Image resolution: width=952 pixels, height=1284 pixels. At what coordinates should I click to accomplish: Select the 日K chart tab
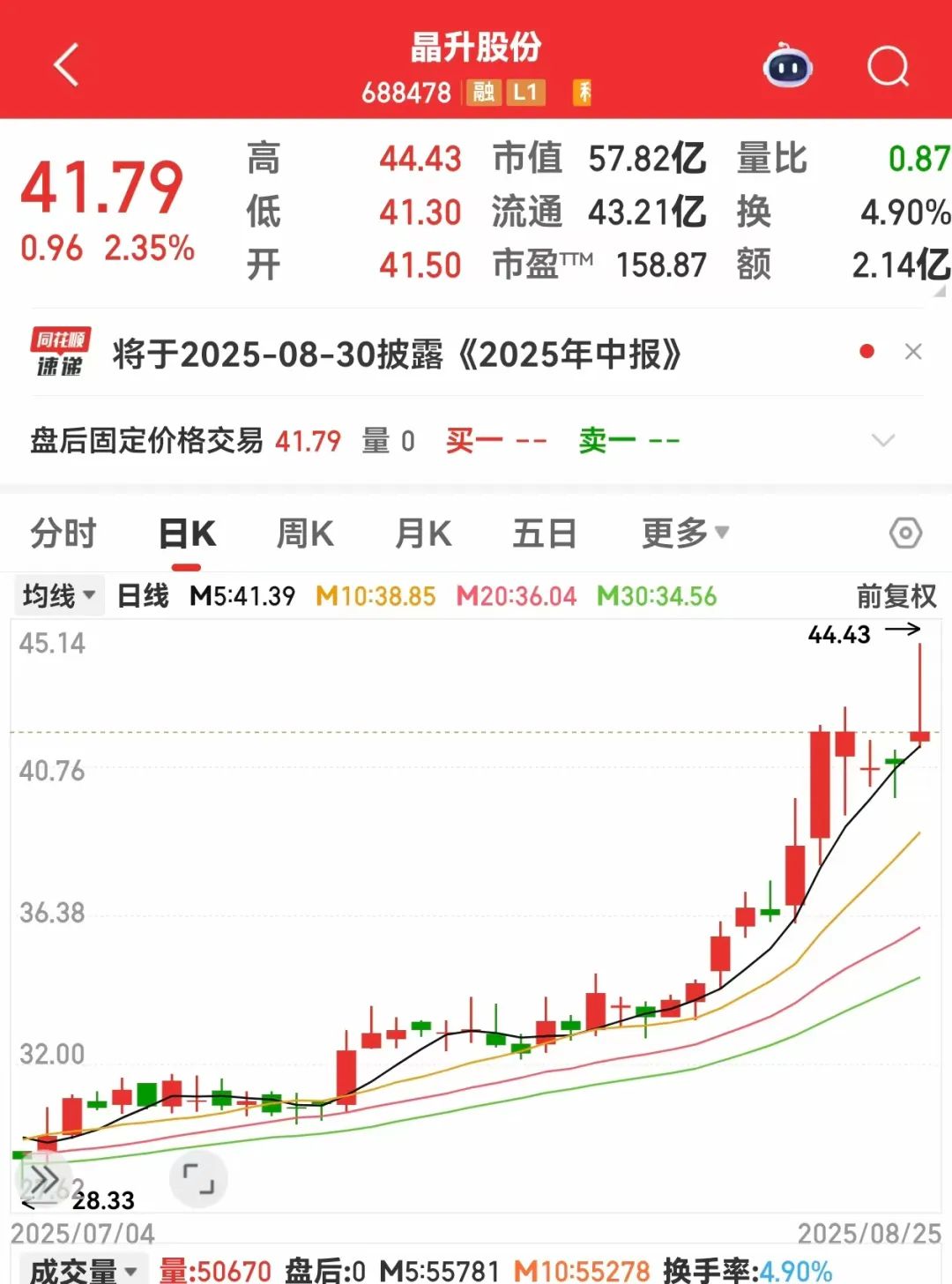click(x=187, y=534)
